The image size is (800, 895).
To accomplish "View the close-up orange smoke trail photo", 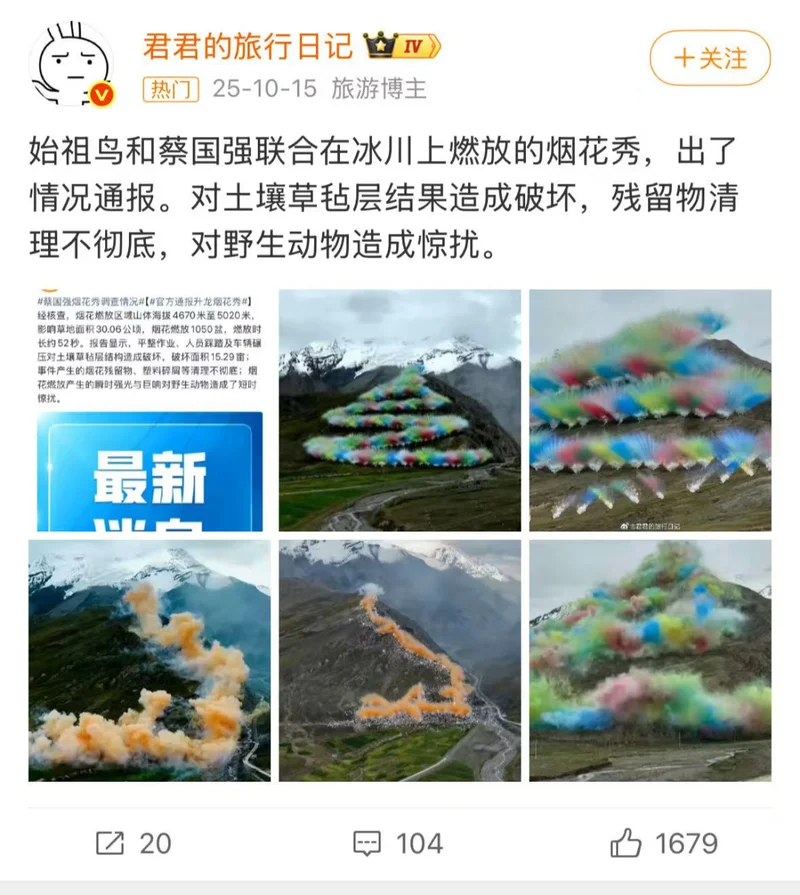I will [150, 660].
